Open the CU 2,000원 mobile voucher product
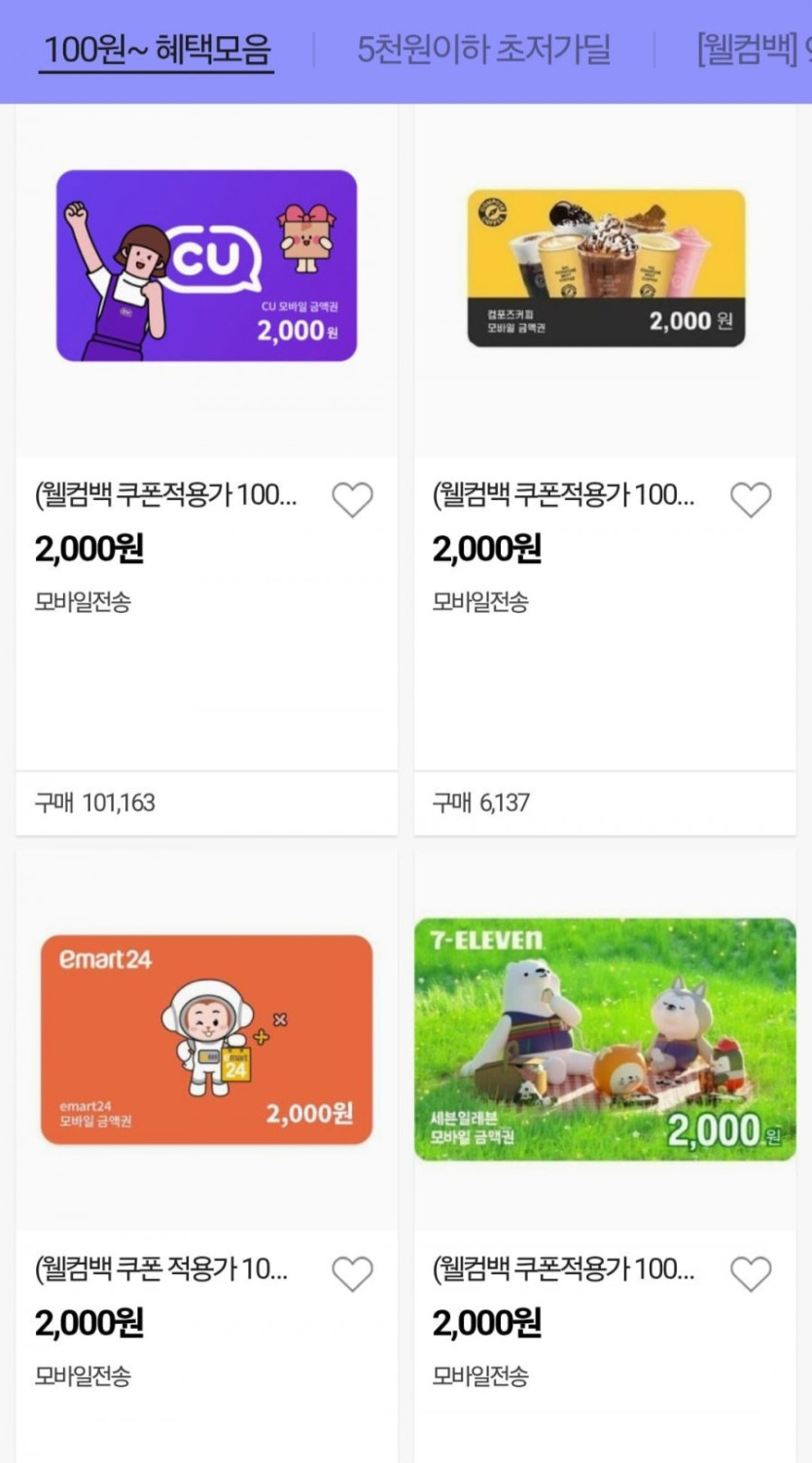 (206, 266)
